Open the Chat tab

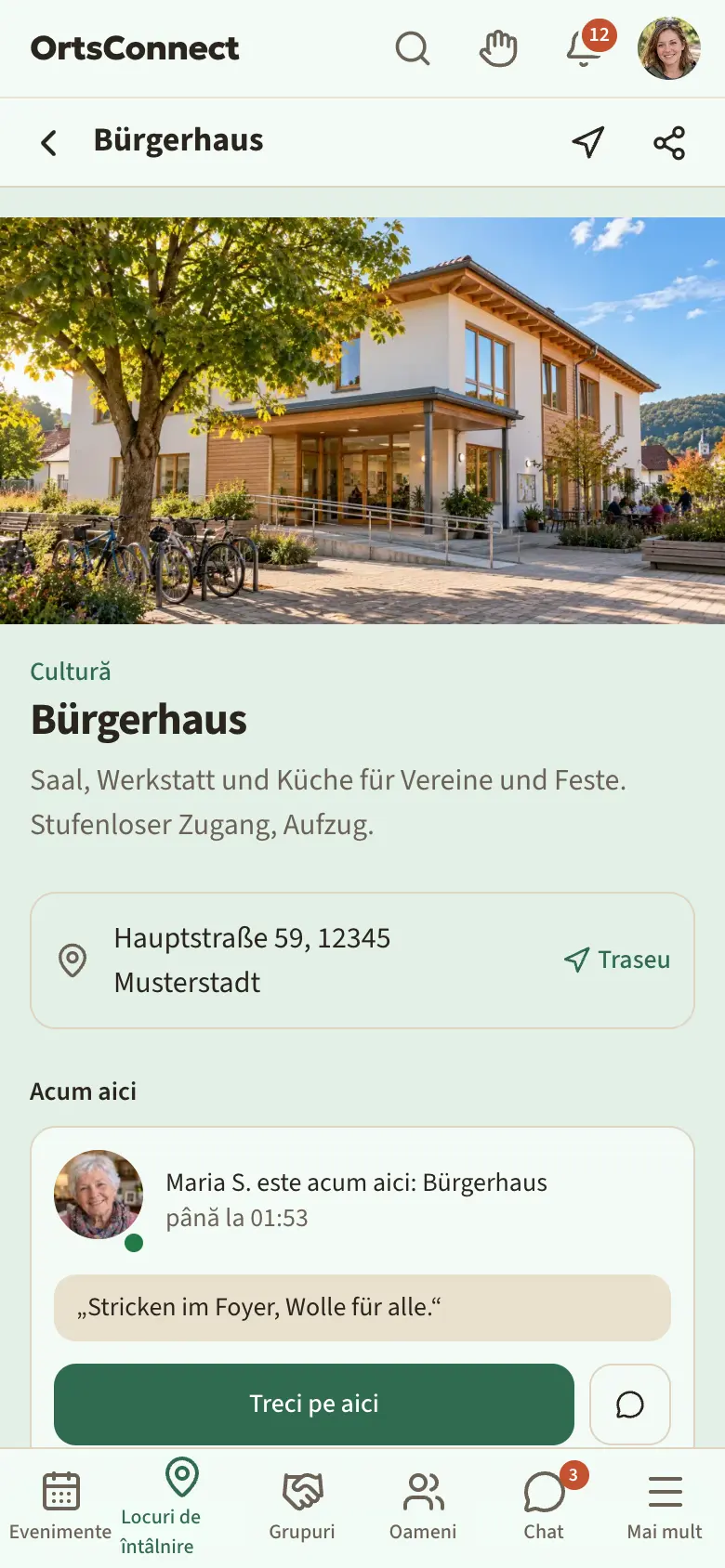coord(544,1508)
